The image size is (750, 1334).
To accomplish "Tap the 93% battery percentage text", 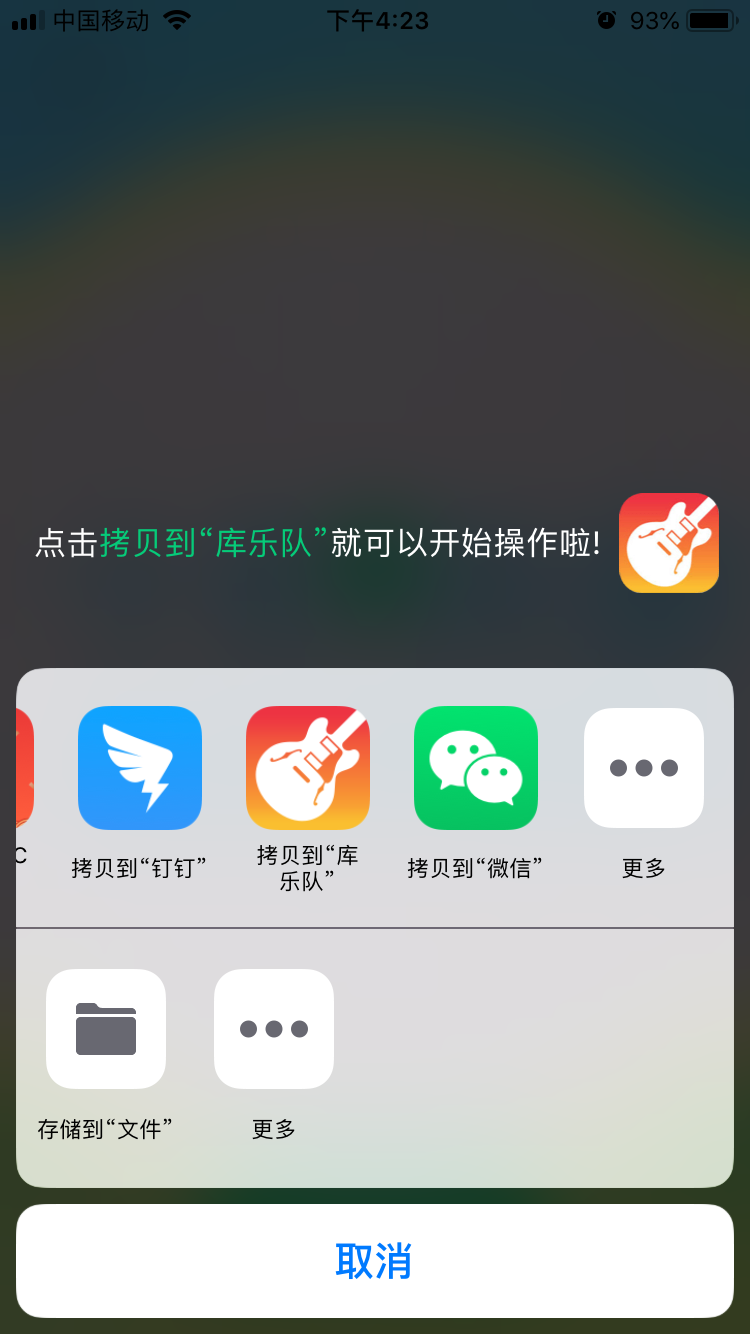I will click(x=655, y=19).
